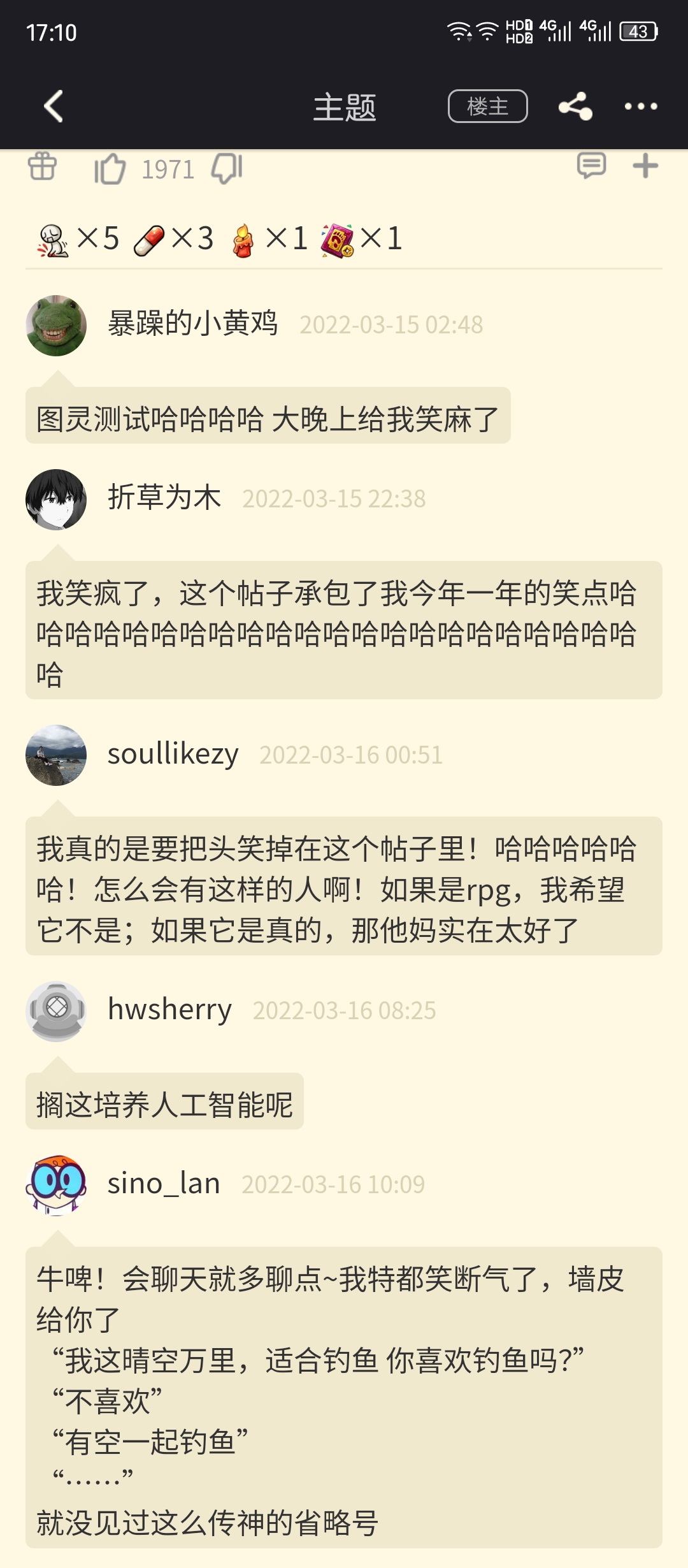Send a gift to this post
Image resolution: width=688 pixels, height=1568 pixels.
[x=43, y=167]
